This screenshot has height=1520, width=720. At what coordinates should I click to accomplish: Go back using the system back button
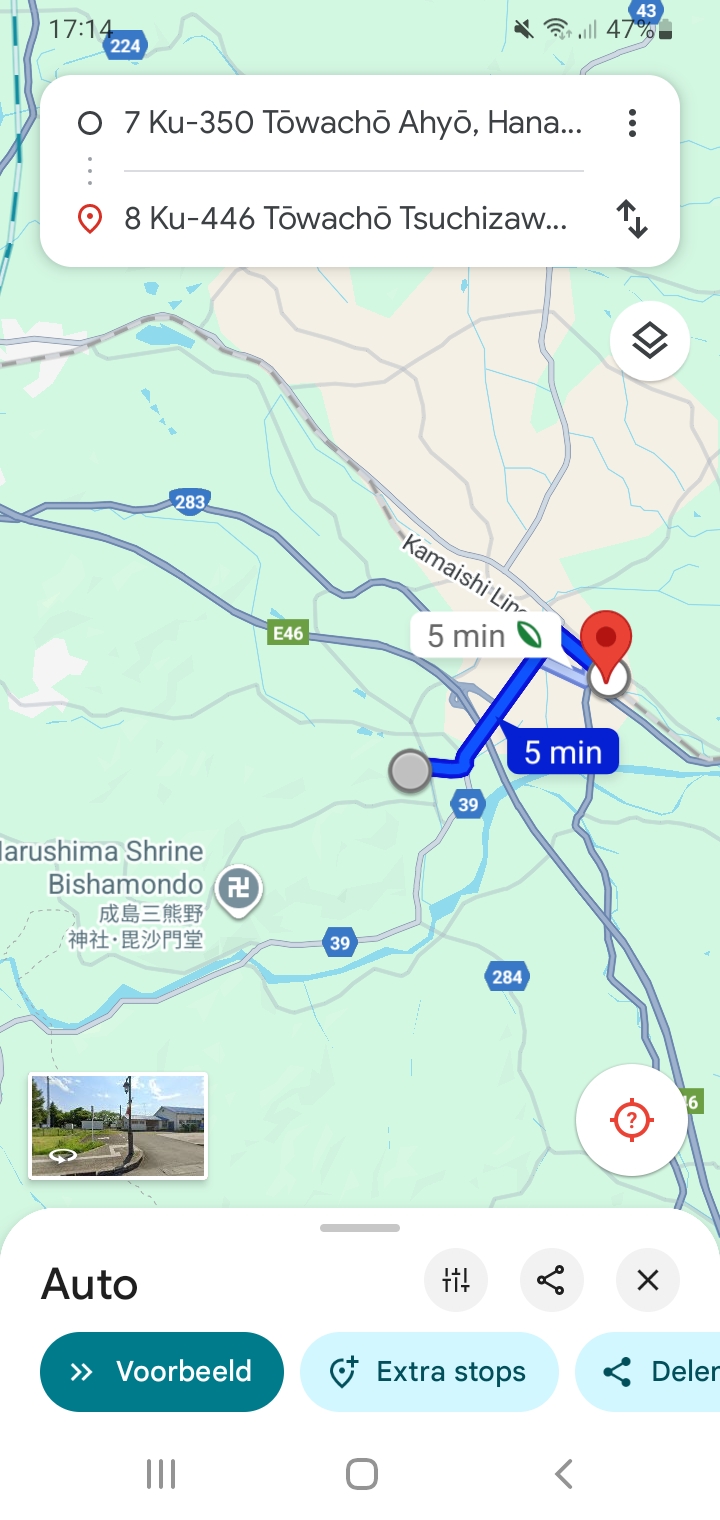pyautogui.click(x=563, y=1473)
